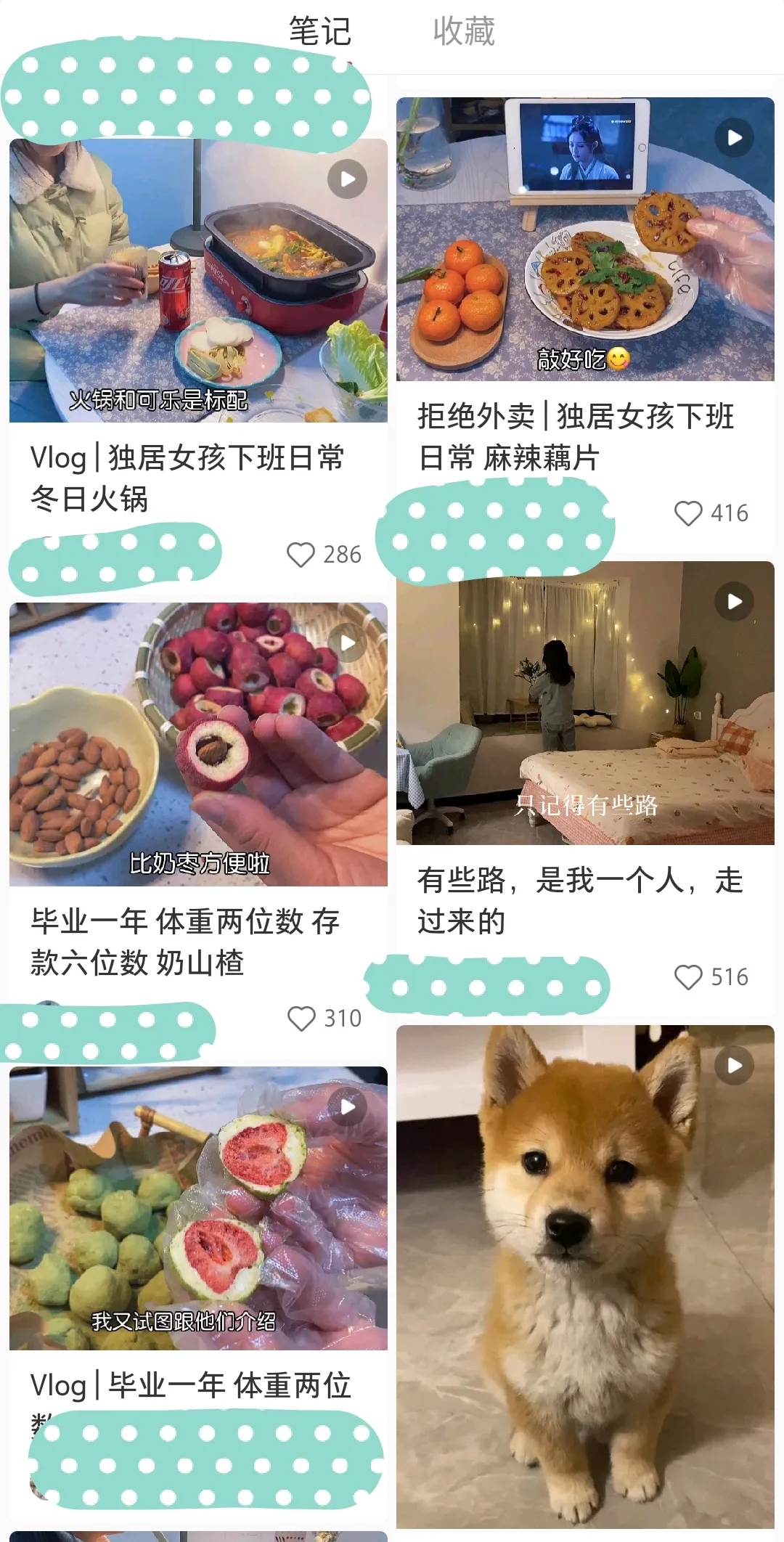The image size is (784, 1542).
Task: Like the 冬日火锅 note with 286 likes
Action: tap(301, 555)
